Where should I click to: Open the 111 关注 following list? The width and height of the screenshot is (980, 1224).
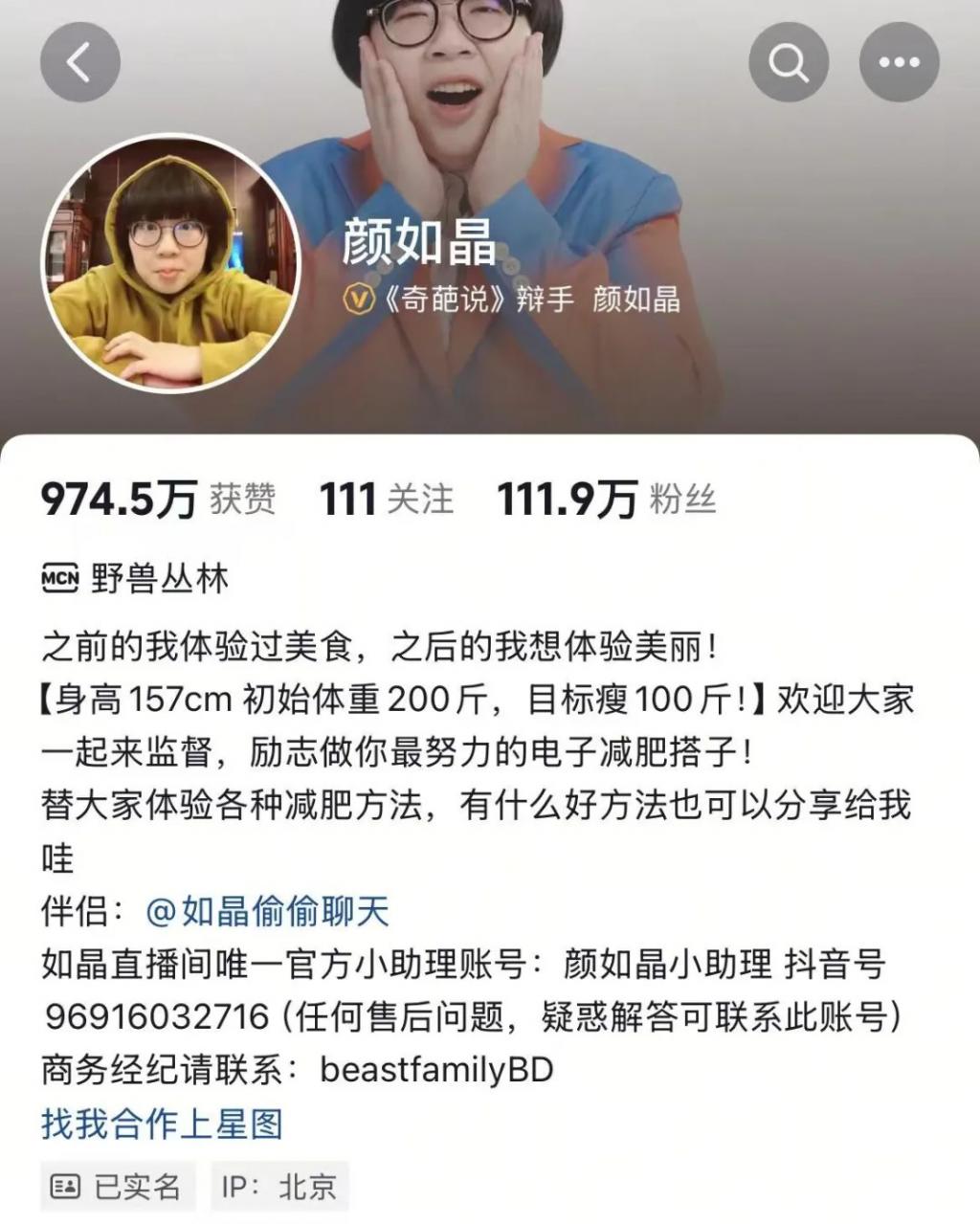click(386, 499)
